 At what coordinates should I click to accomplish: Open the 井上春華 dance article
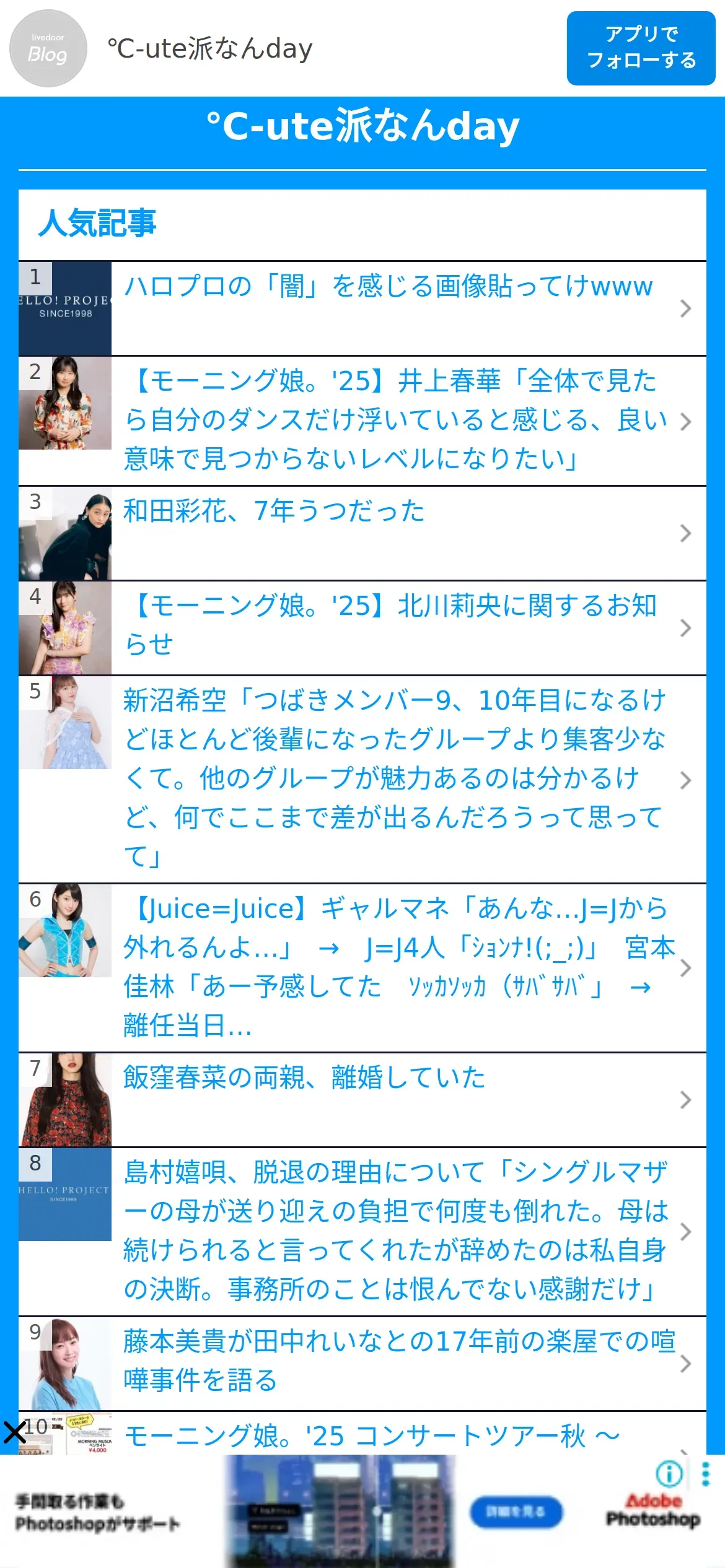[395, 420]
